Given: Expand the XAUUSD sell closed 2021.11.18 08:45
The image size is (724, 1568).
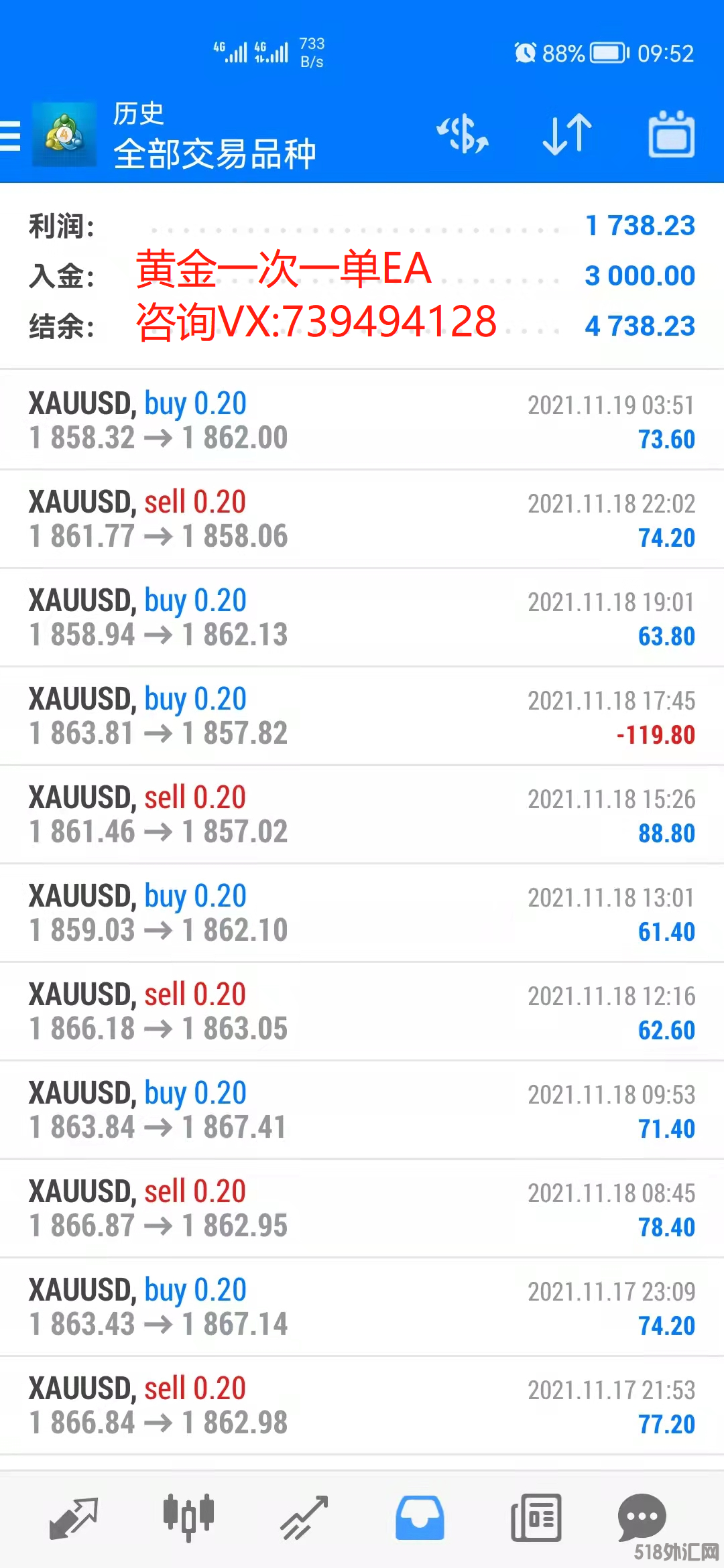Looking at the screenshot, I should tap(362, 1208).
